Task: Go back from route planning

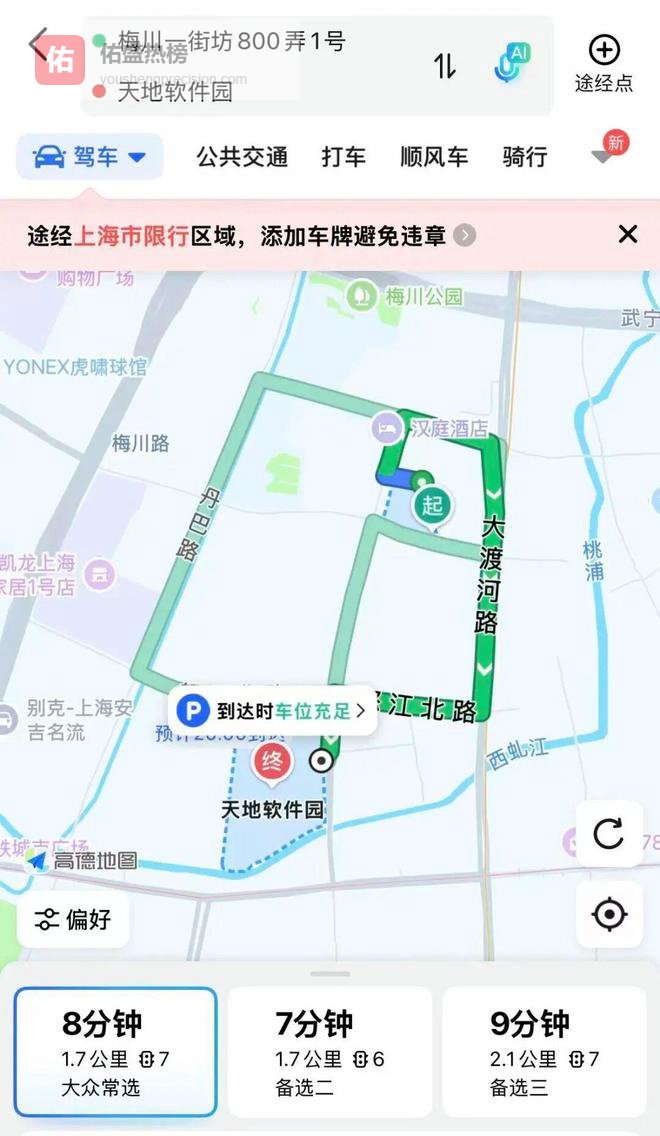Action: click(36, 44)
